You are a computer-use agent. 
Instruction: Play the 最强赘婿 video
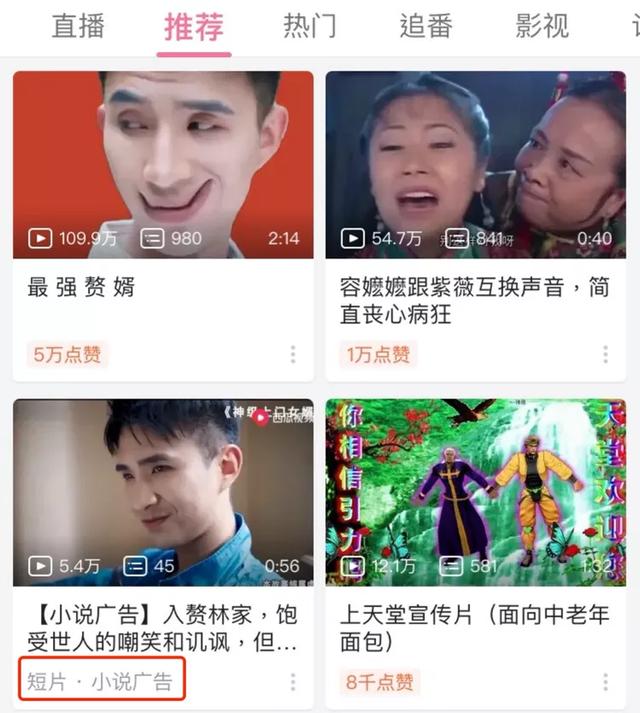163,165
